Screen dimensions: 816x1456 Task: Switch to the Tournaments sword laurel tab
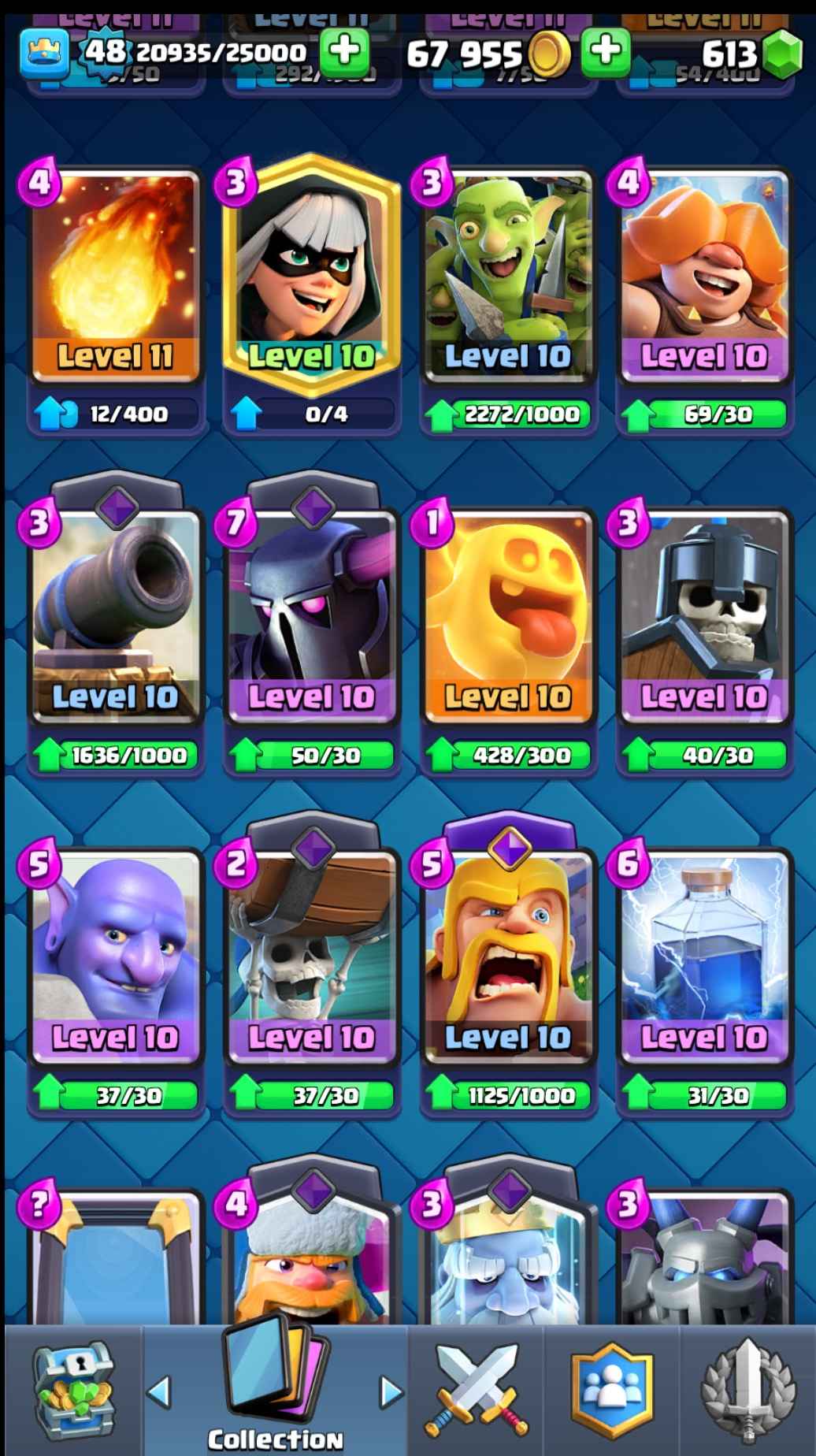point(747,1391)
